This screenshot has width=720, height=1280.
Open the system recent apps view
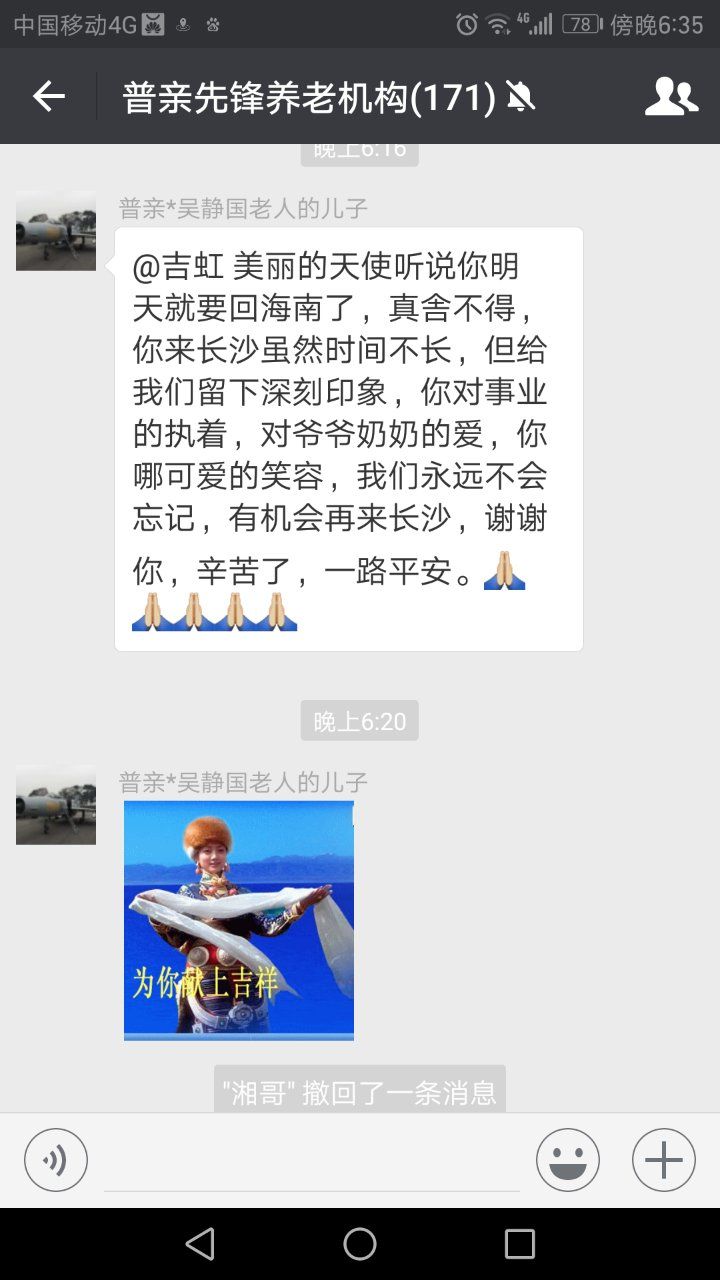point(520,1244)
